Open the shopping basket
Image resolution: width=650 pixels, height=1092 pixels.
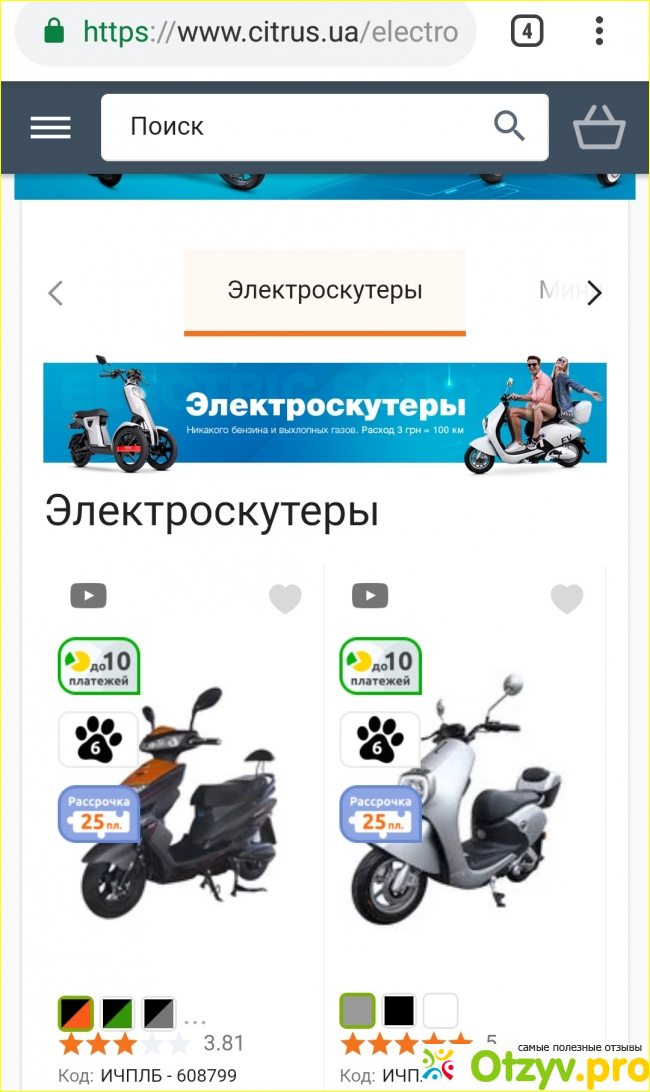coord(599,127)
